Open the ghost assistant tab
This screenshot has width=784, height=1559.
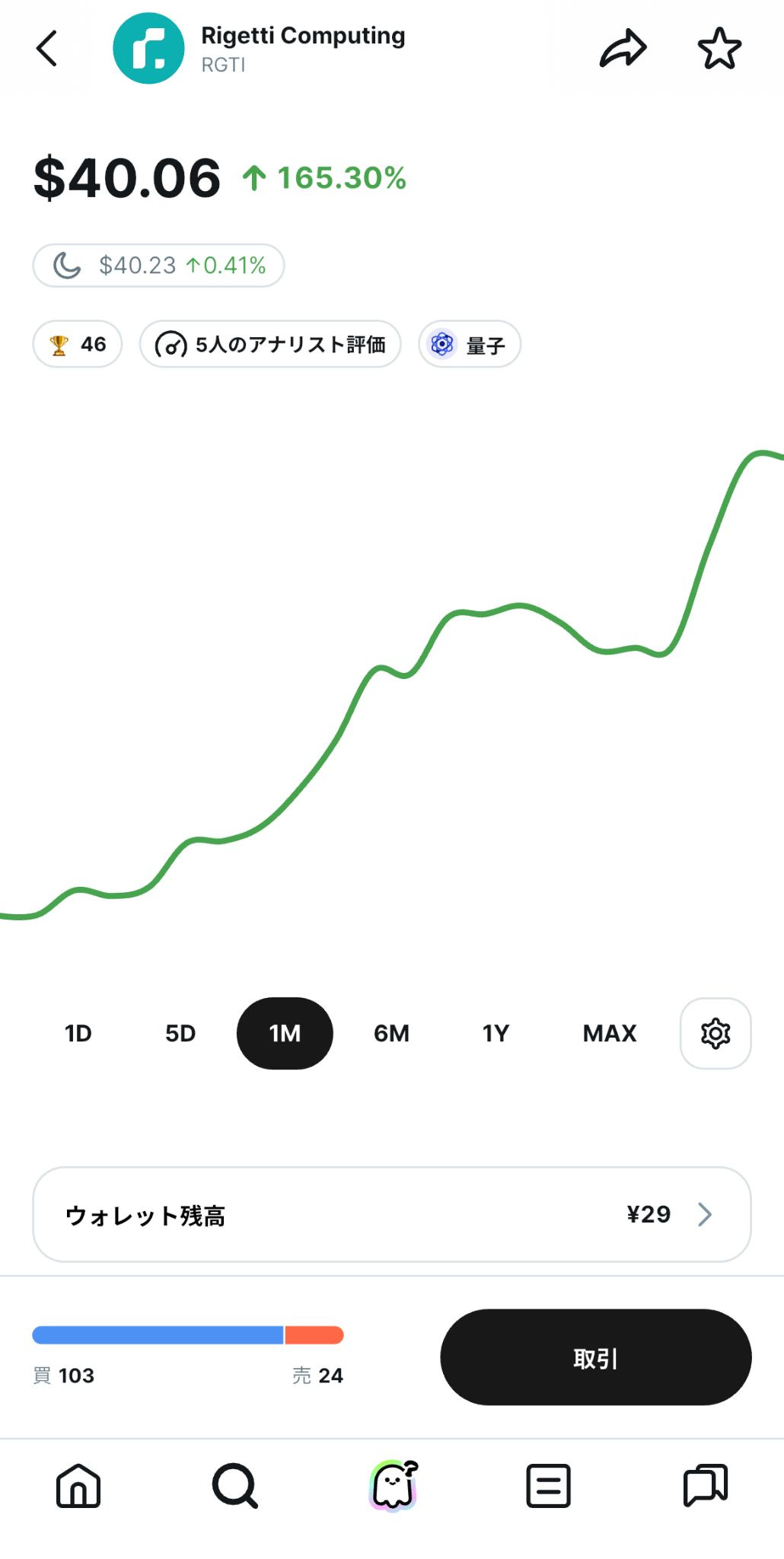(x=393, y=1485)
